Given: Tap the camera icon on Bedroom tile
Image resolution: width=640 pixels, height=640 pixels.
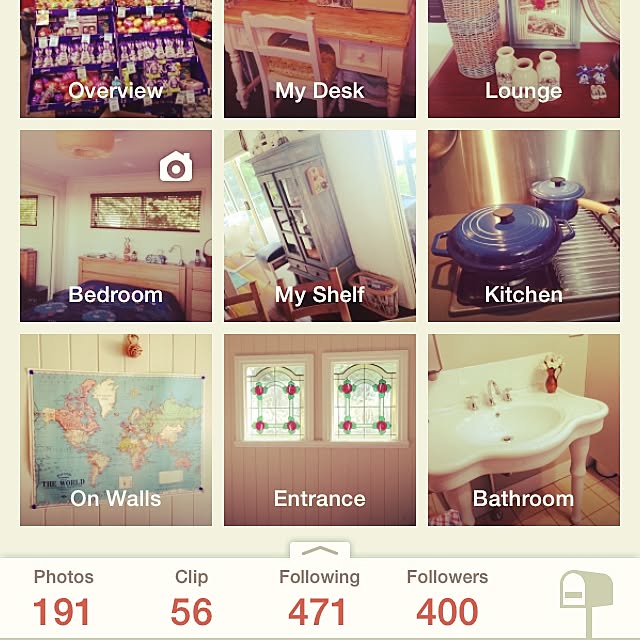Looking at the screenshot, I should [176, 167].
